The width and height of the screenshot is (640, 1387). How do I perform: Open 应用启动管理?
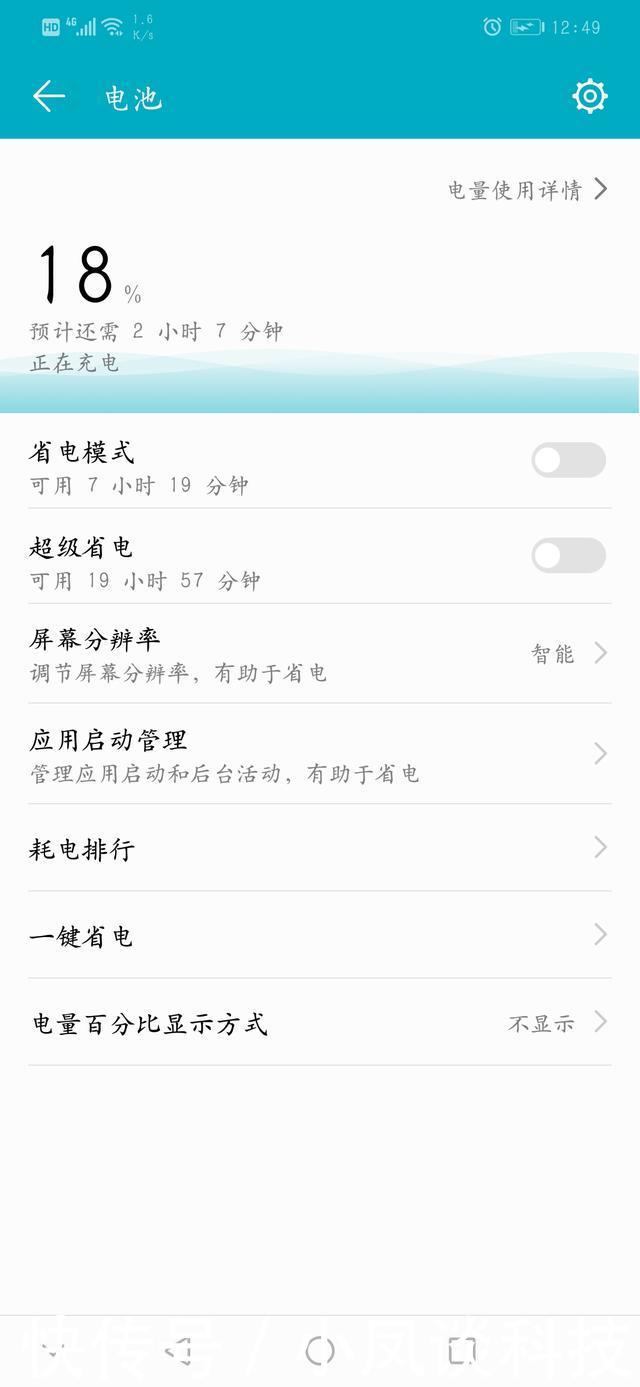click(x=320, y=754)
